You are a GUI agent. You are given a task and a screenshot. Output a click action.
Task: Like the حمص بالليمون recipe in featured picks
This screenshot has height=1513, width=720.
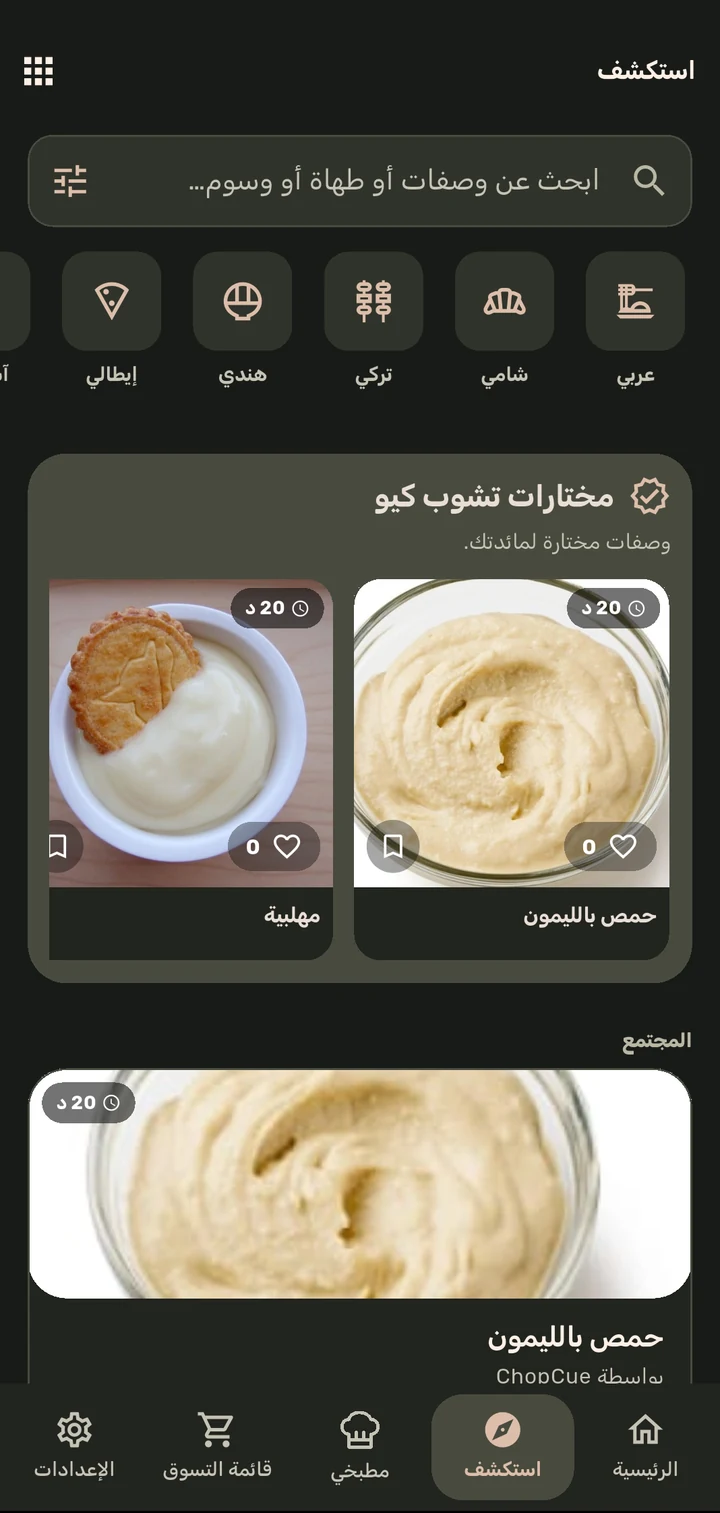coord(610,847)
